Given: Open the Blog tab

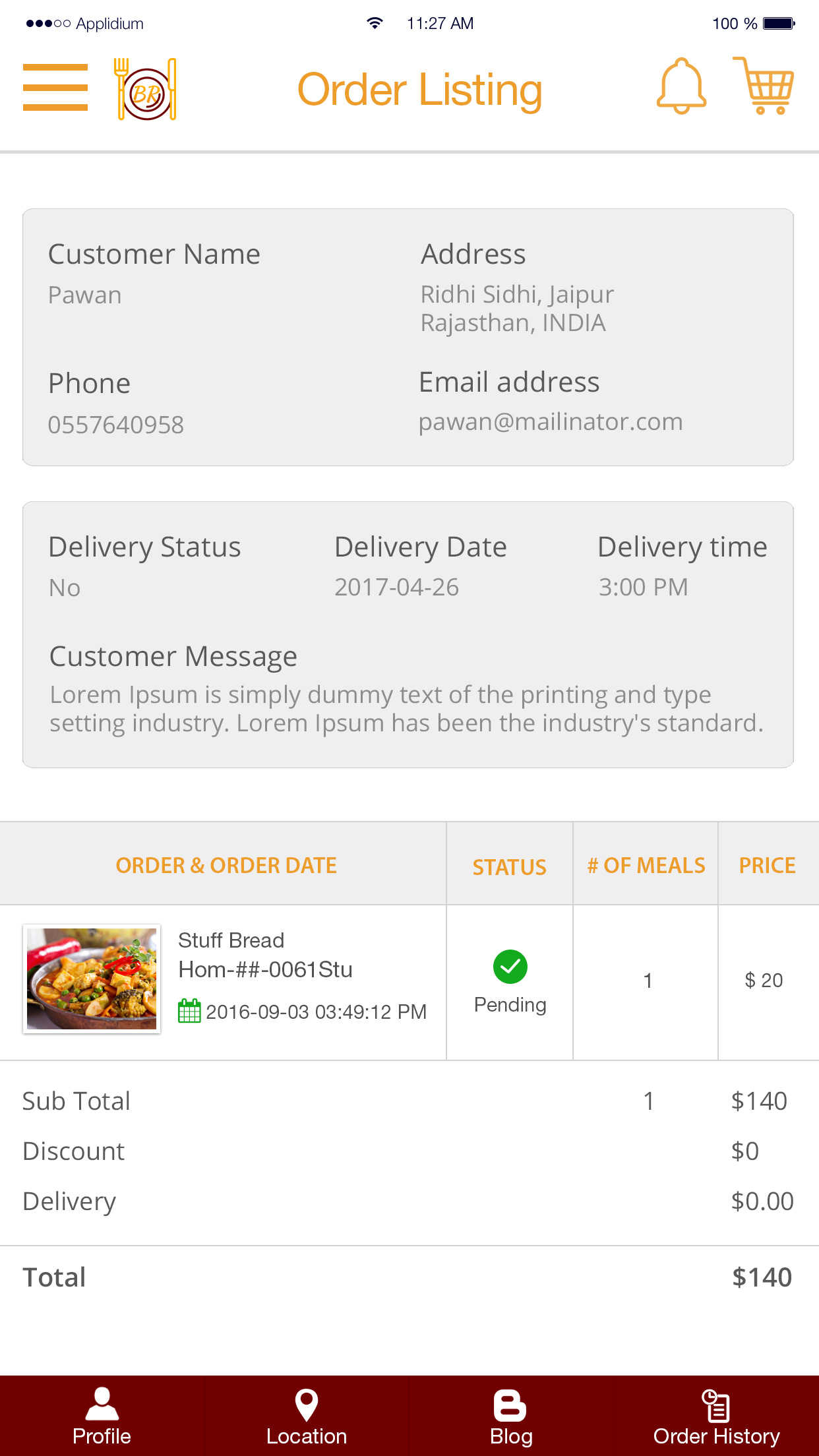Looking at the screenshot, I should pos(511,1416).
